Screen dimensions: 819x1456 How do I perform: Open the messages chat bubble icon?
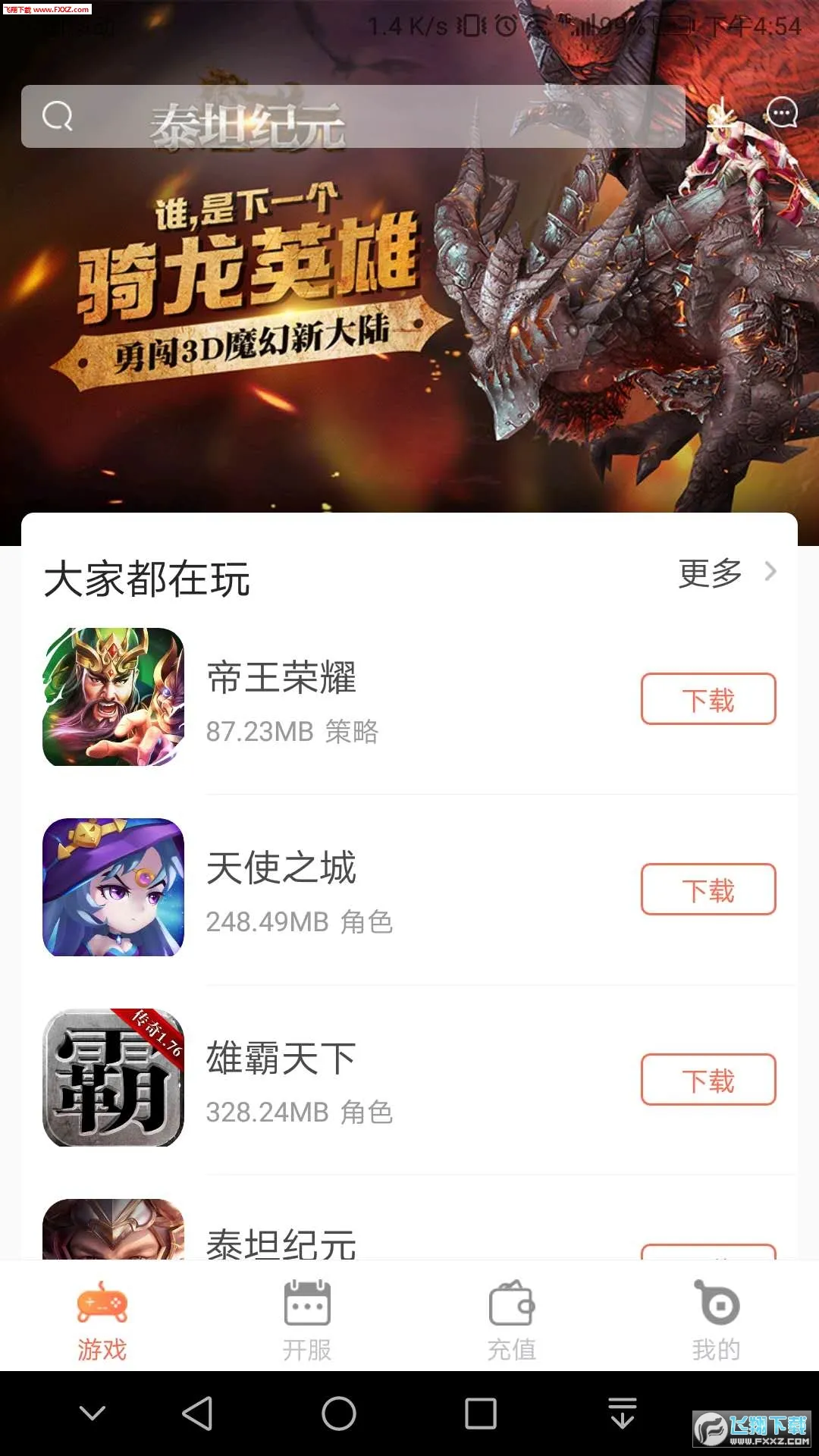coord(782,114)
